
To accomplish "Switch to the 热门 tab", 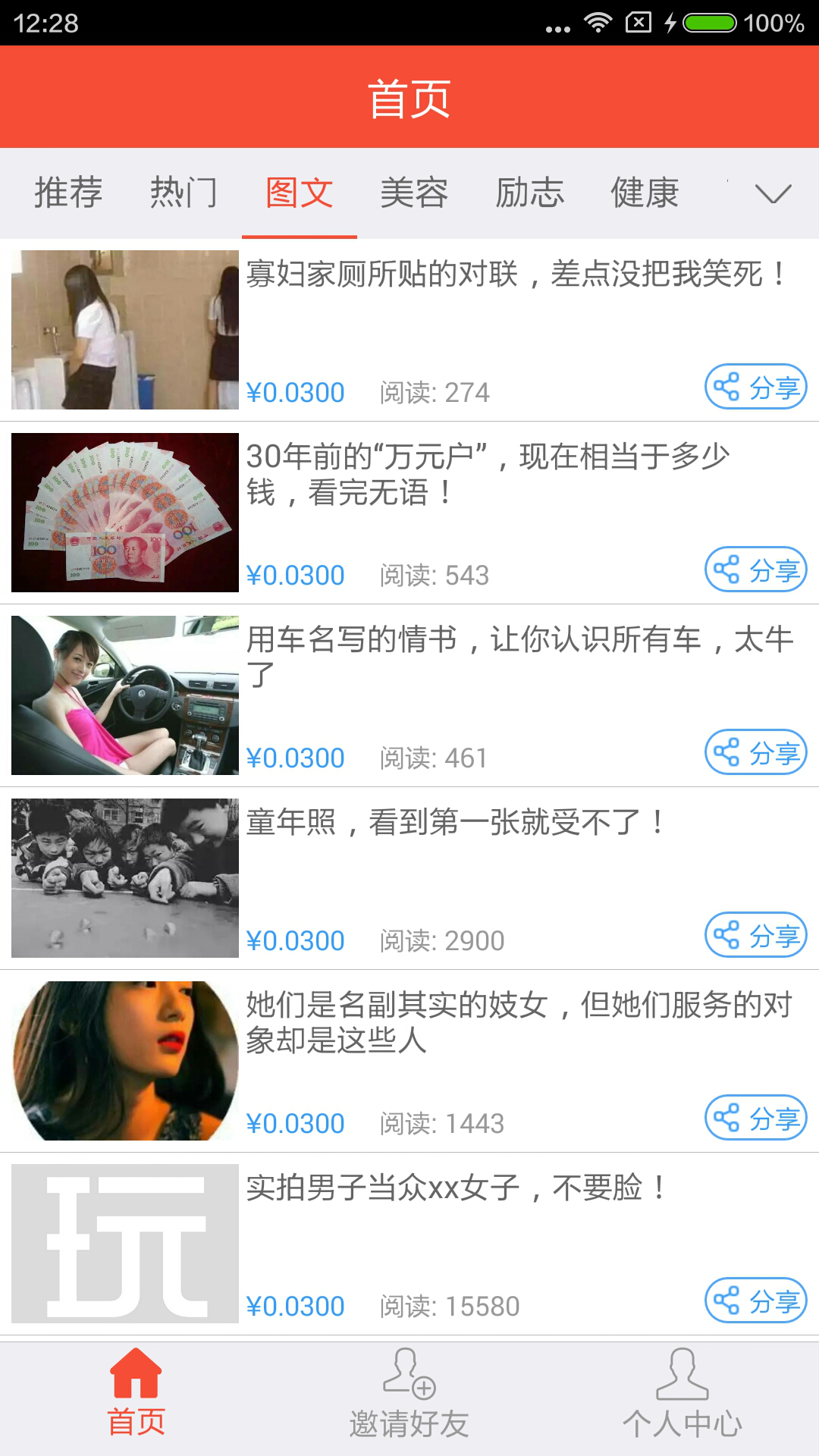I will [184, 193].
